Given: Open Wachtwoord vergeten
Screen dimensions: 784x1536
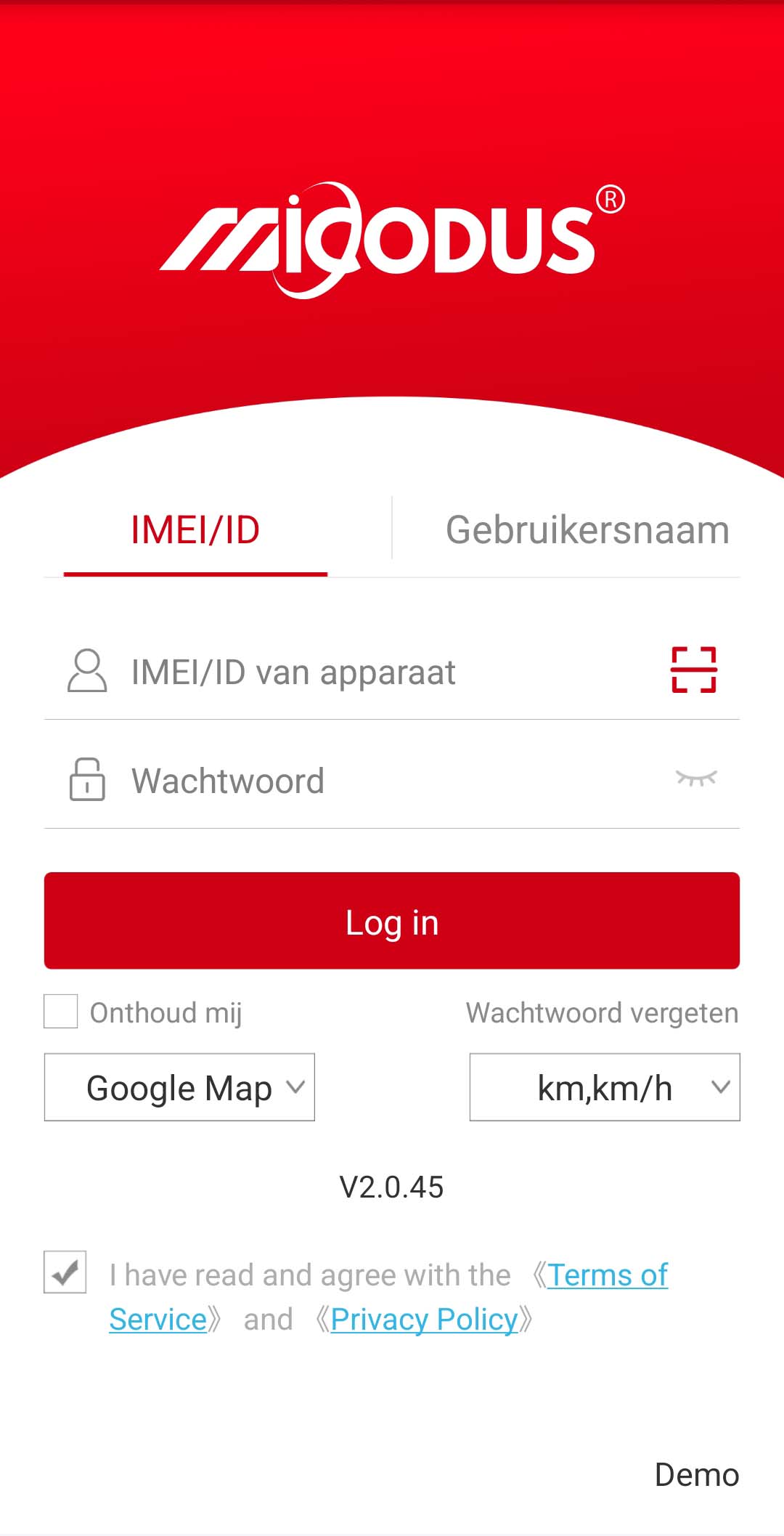Looking at the screenshot, I should 602,1013.
